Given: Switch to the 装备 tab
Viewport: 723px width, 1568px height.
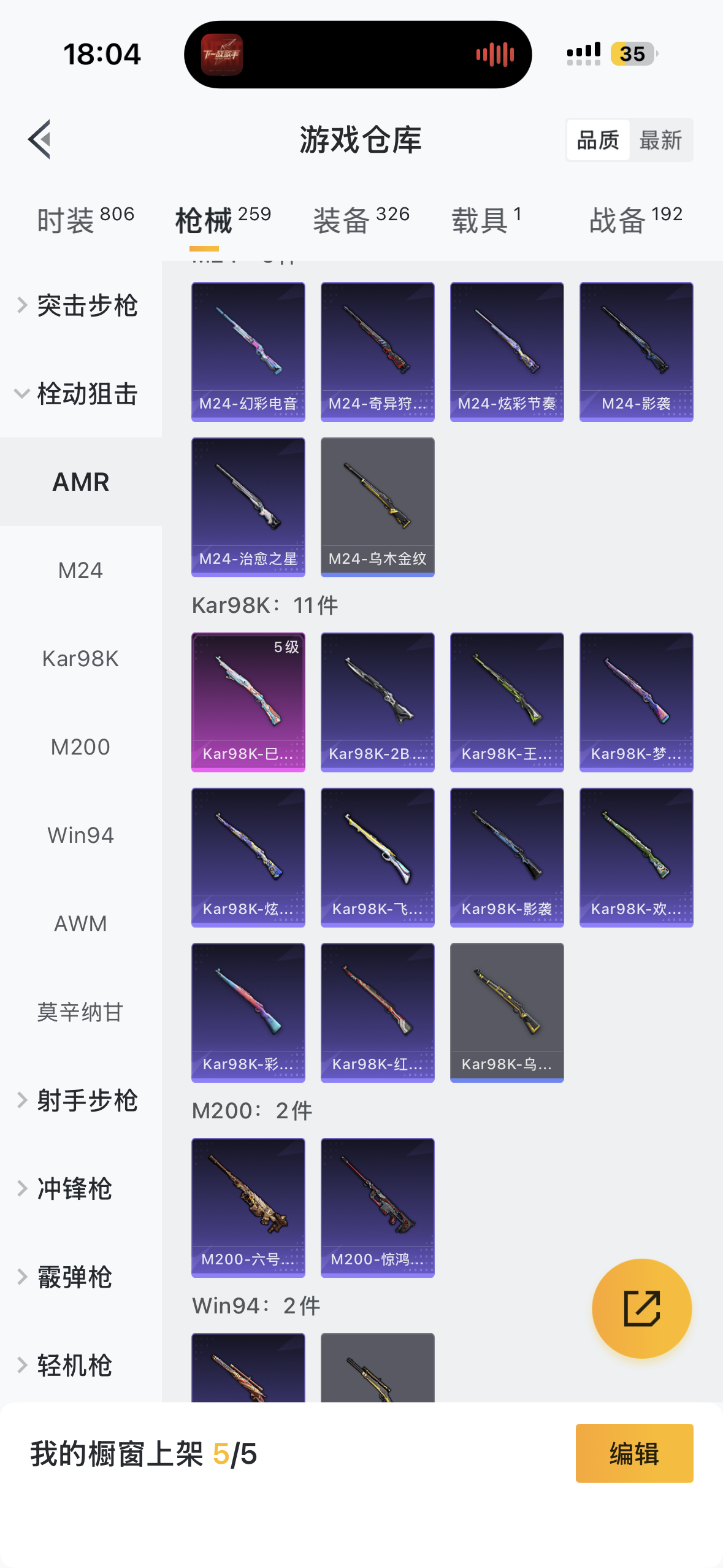Looking at the screenshot, I should coord(361,220).
